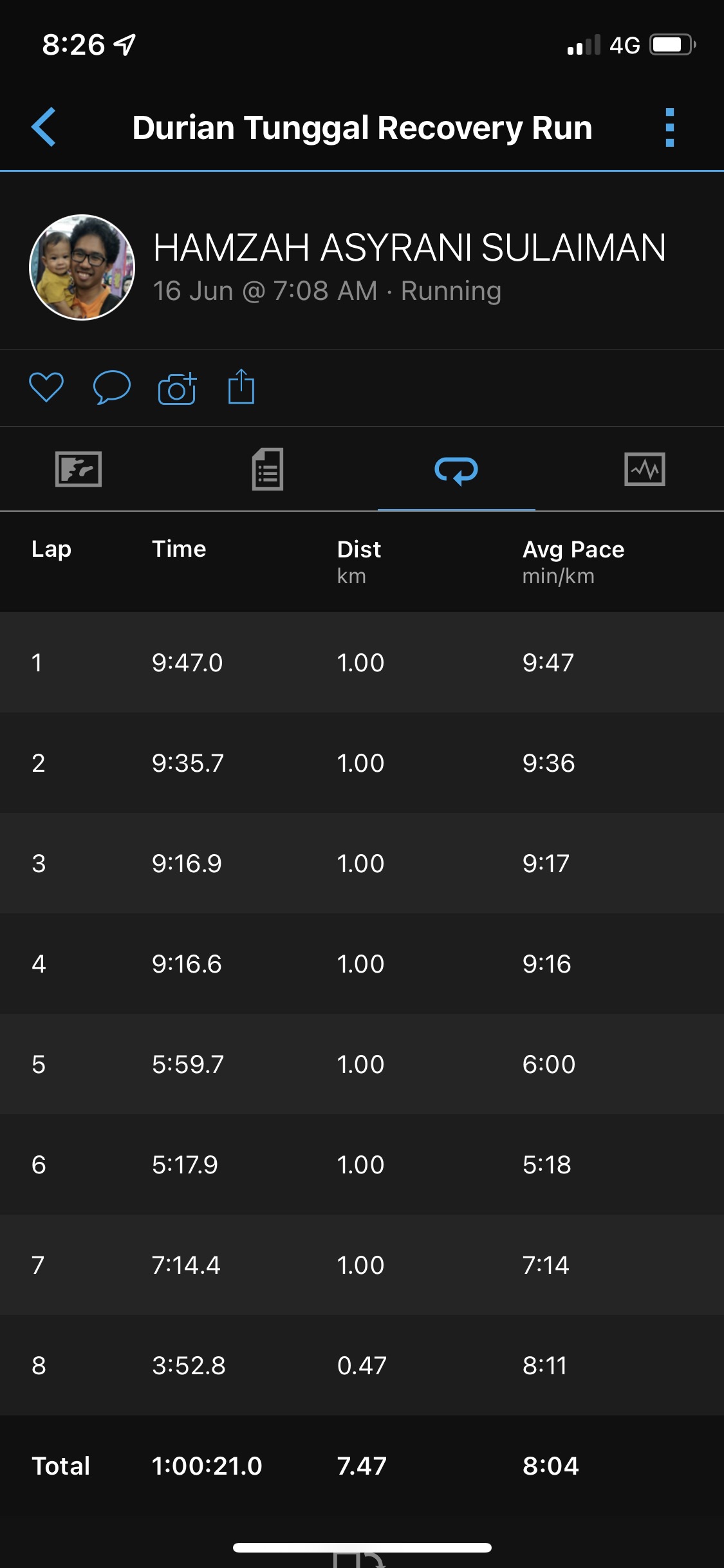Screen dimensions: 724x1568
Task: Go back to the previous screen
Action: click(44, 127)
